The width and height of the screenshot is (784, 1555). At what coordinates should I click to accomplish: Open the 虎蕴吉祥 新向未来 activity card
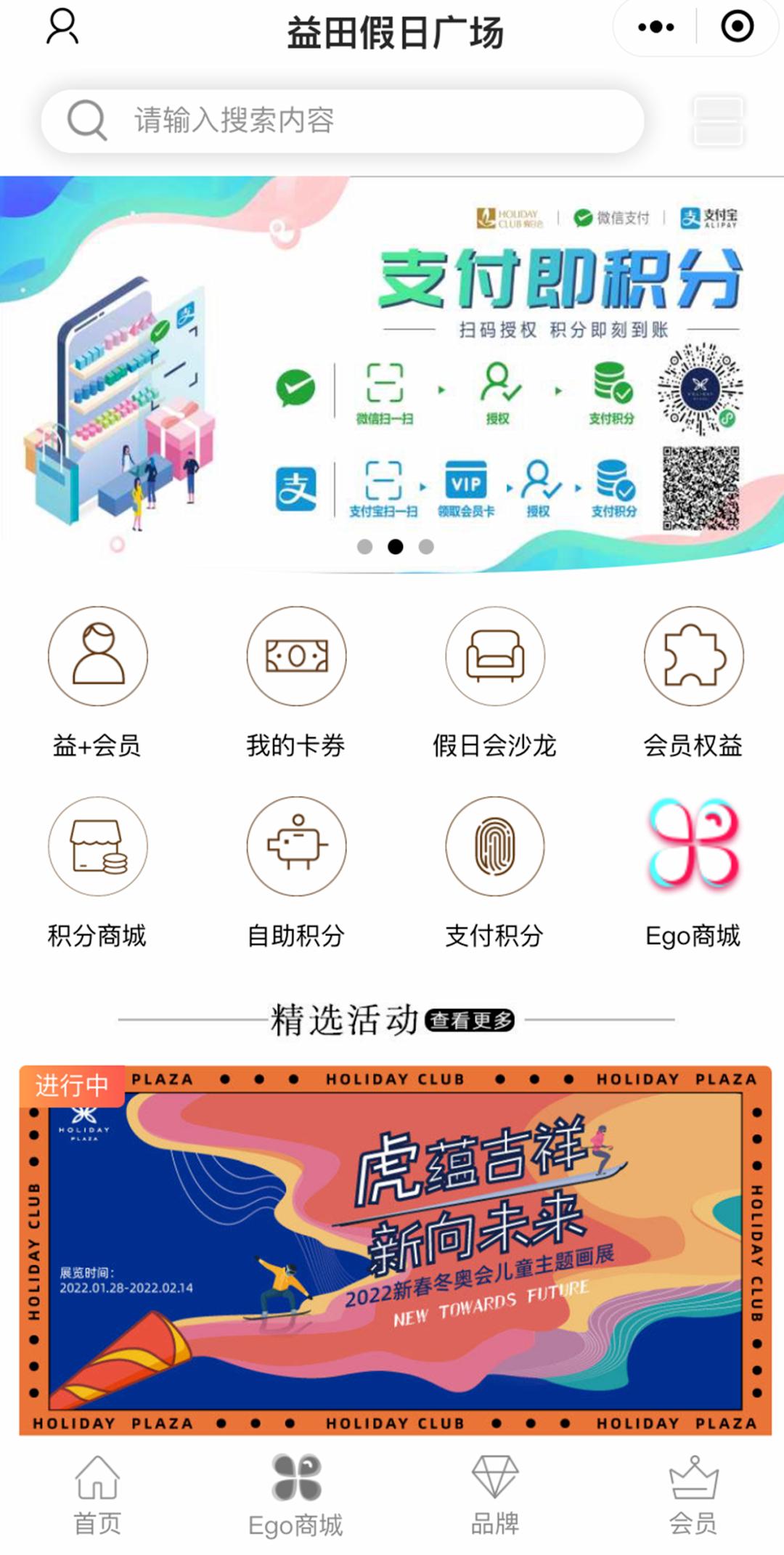coord(395,1251)
